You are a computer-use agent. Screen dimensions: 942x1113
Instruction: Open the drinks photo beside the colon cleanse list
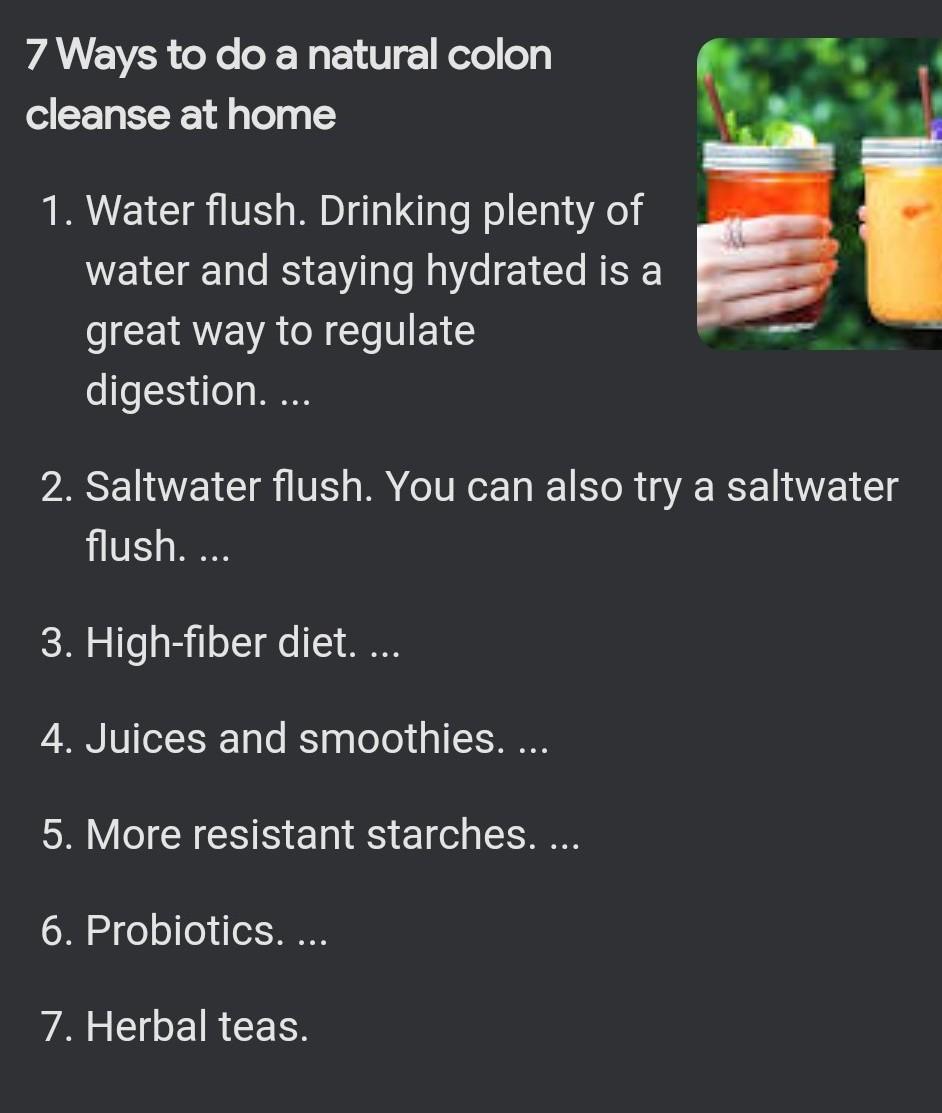819,194
